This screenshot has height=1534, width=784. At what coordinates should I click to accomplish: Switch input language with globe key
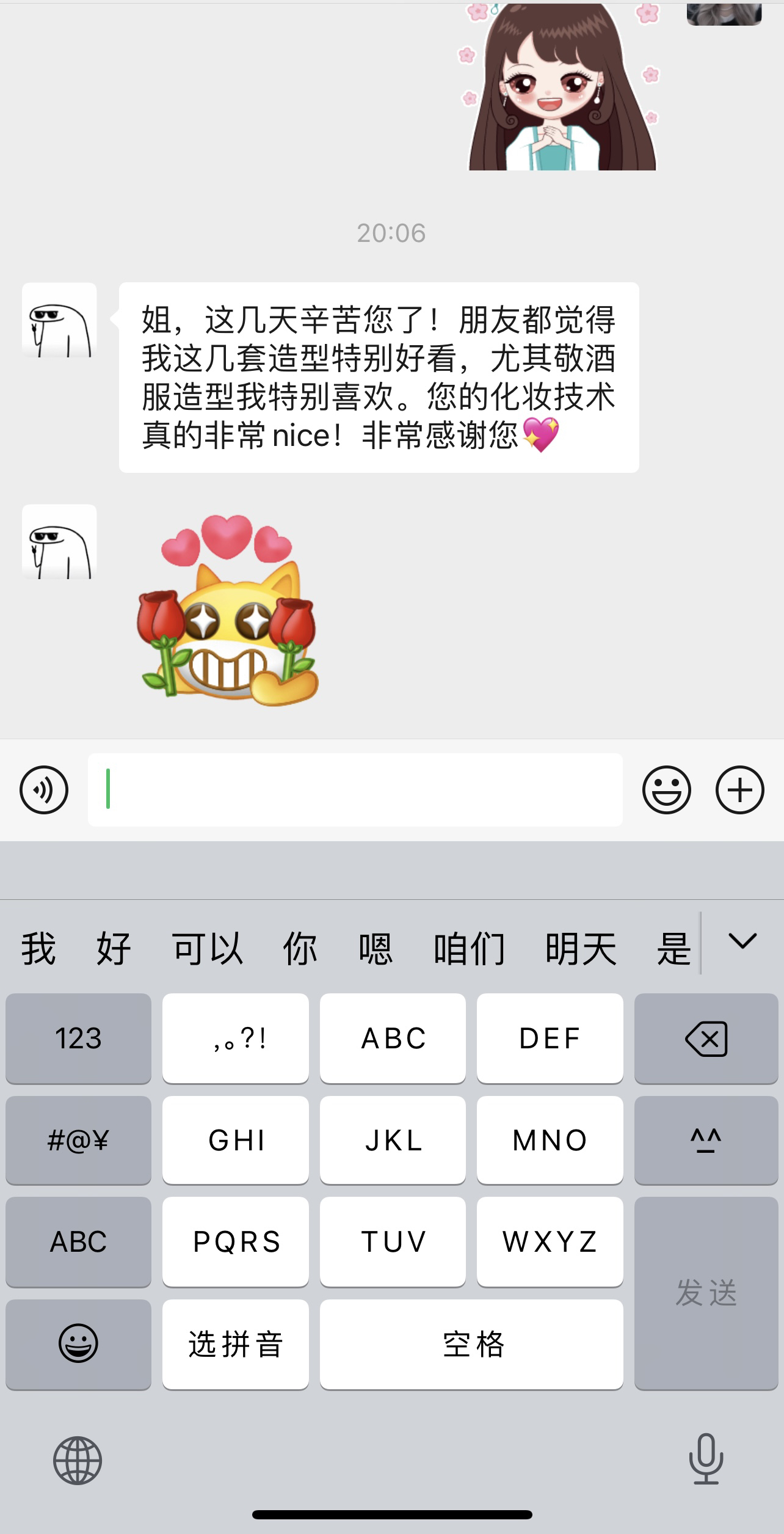(78, 1461)
